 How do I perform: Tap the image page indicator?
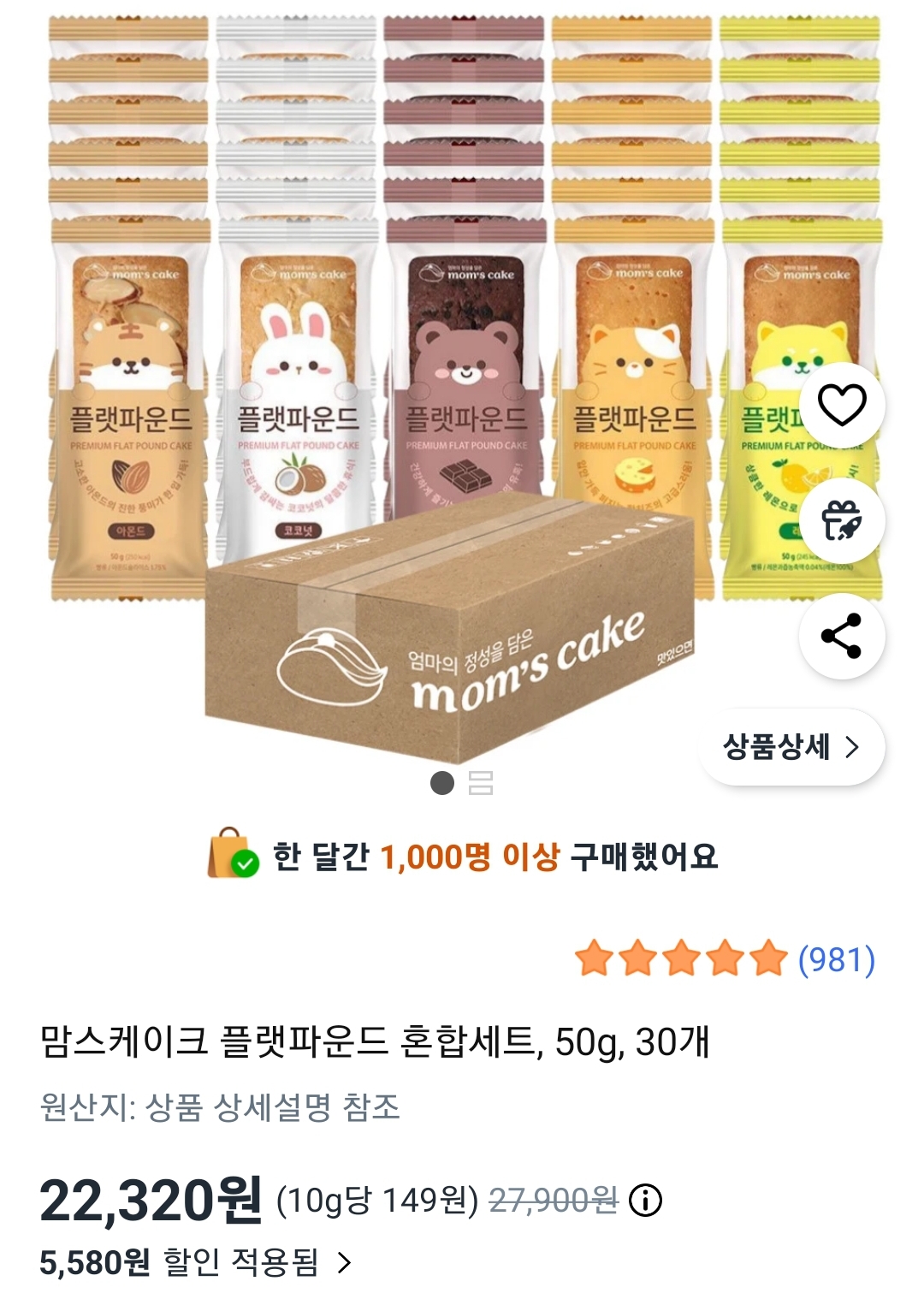(x=462, y=783)
